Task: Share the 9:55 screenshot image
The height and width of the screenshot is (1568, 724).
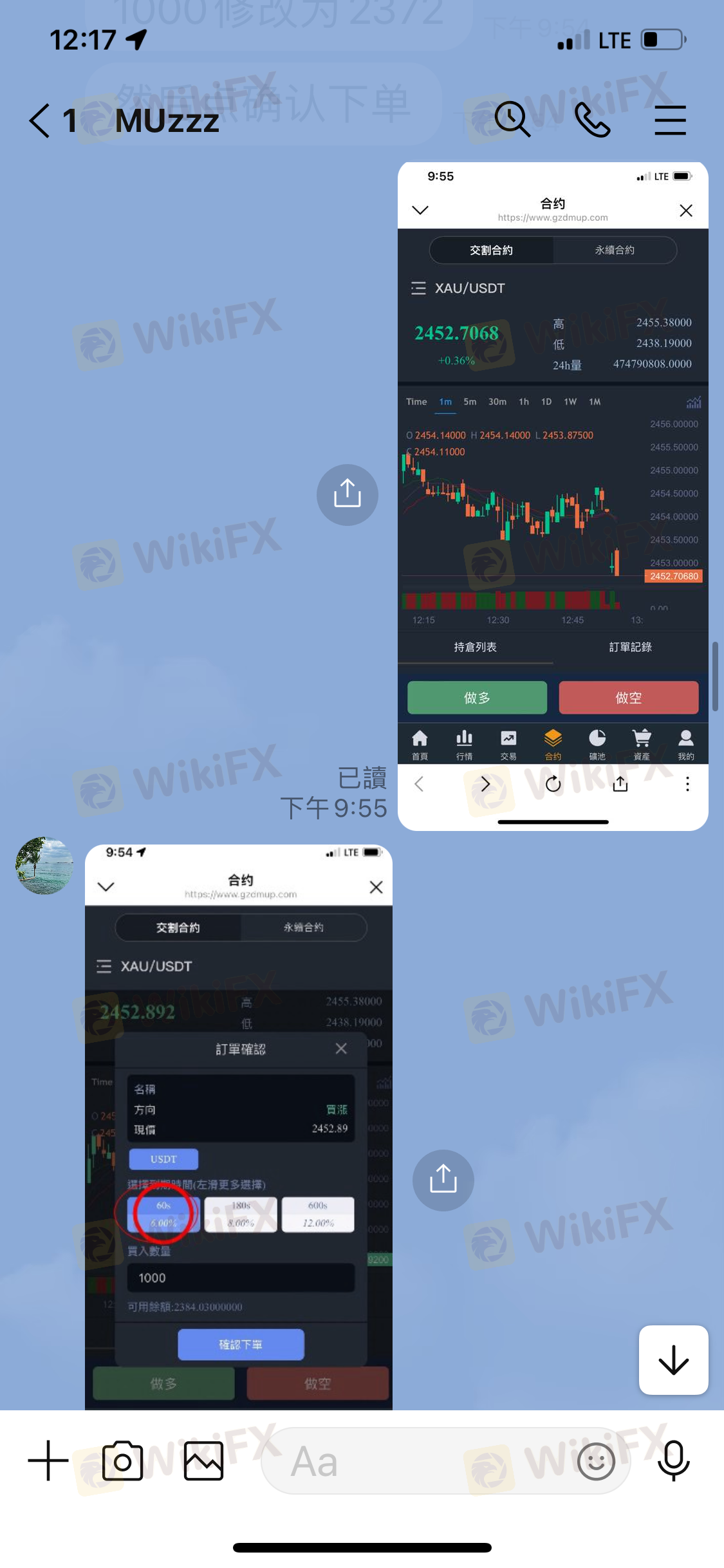Action: [348, 494]
